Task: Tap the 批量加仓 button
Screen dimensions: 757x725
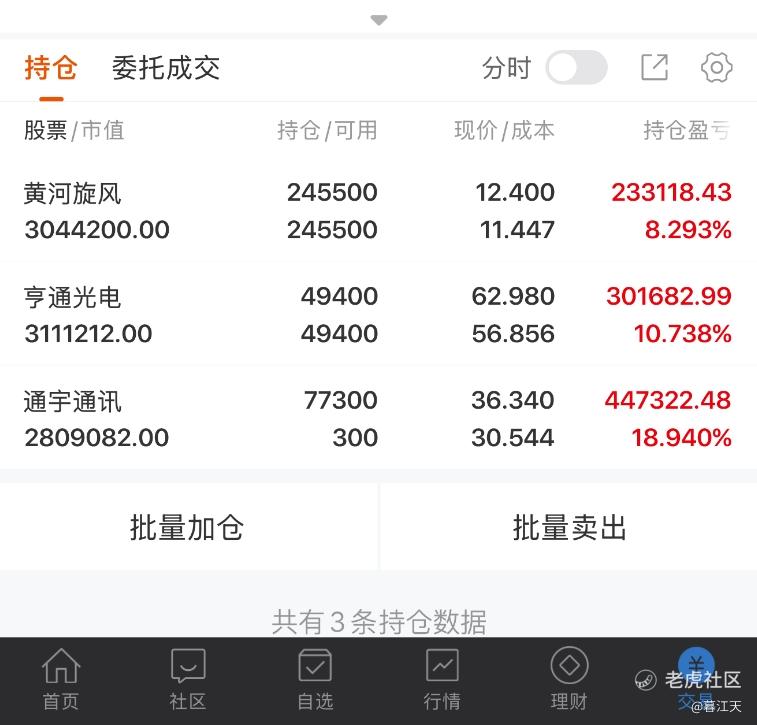Action: pyautogui.click(x=188, y=527)
